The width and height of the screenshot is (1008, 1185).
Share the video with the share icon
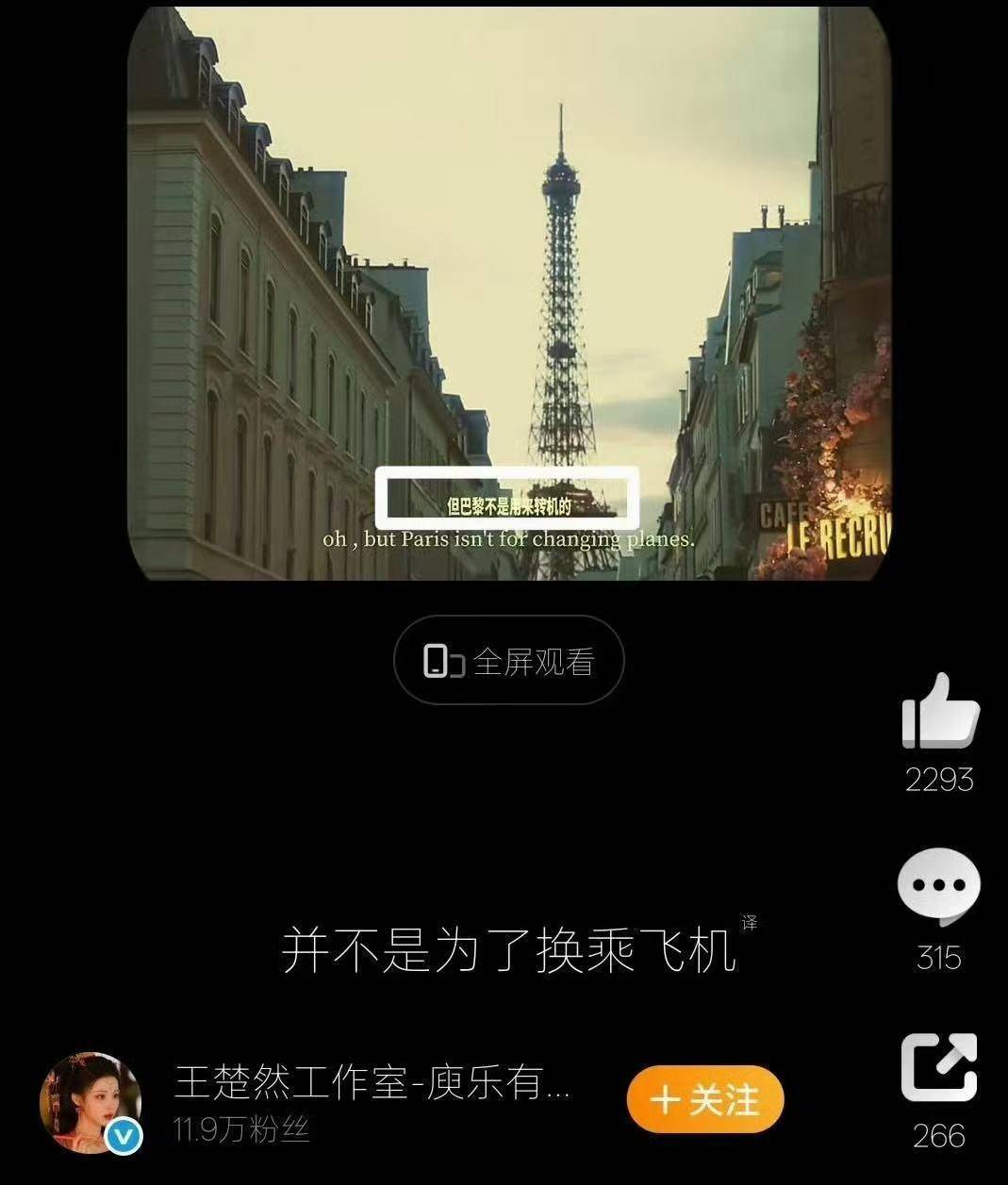coord(938,1067)
